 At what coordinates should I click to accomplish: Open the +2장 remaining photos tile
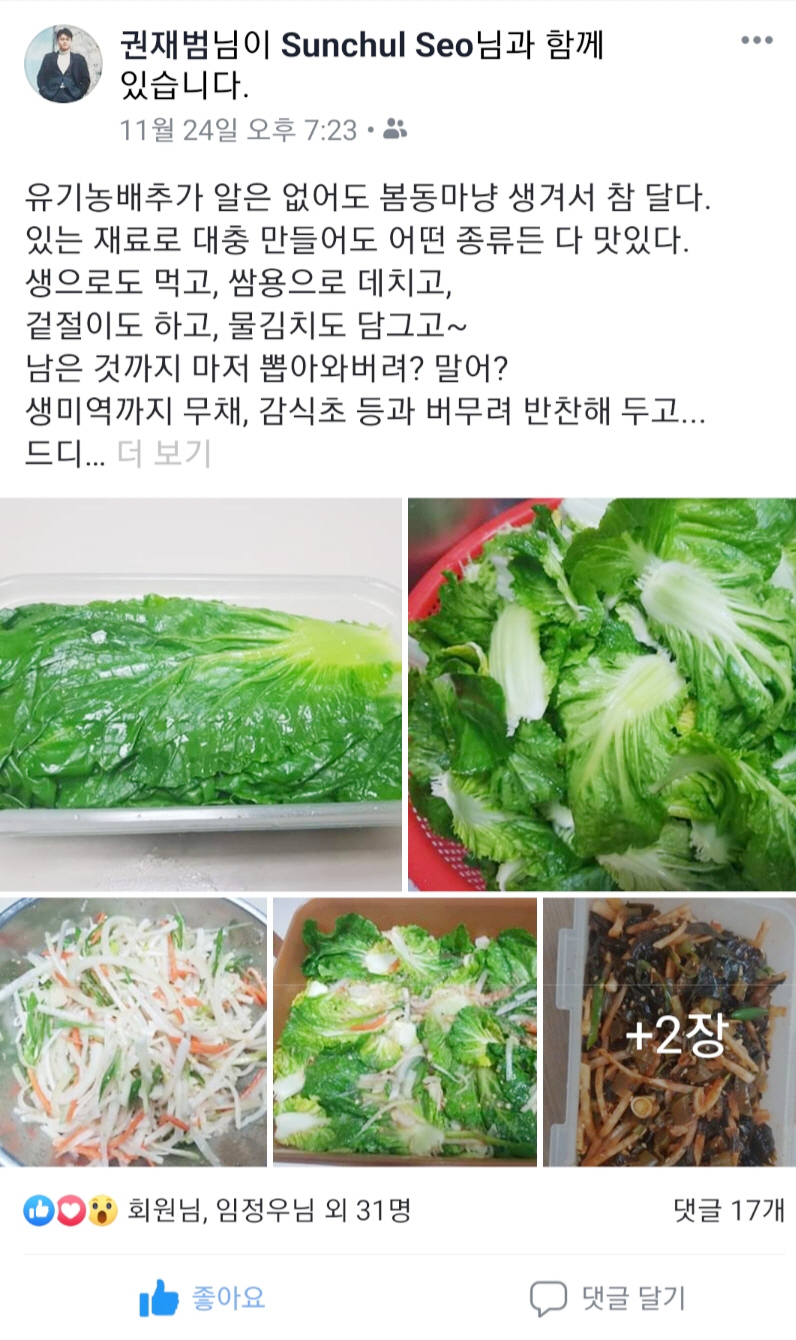[669, 1032]
